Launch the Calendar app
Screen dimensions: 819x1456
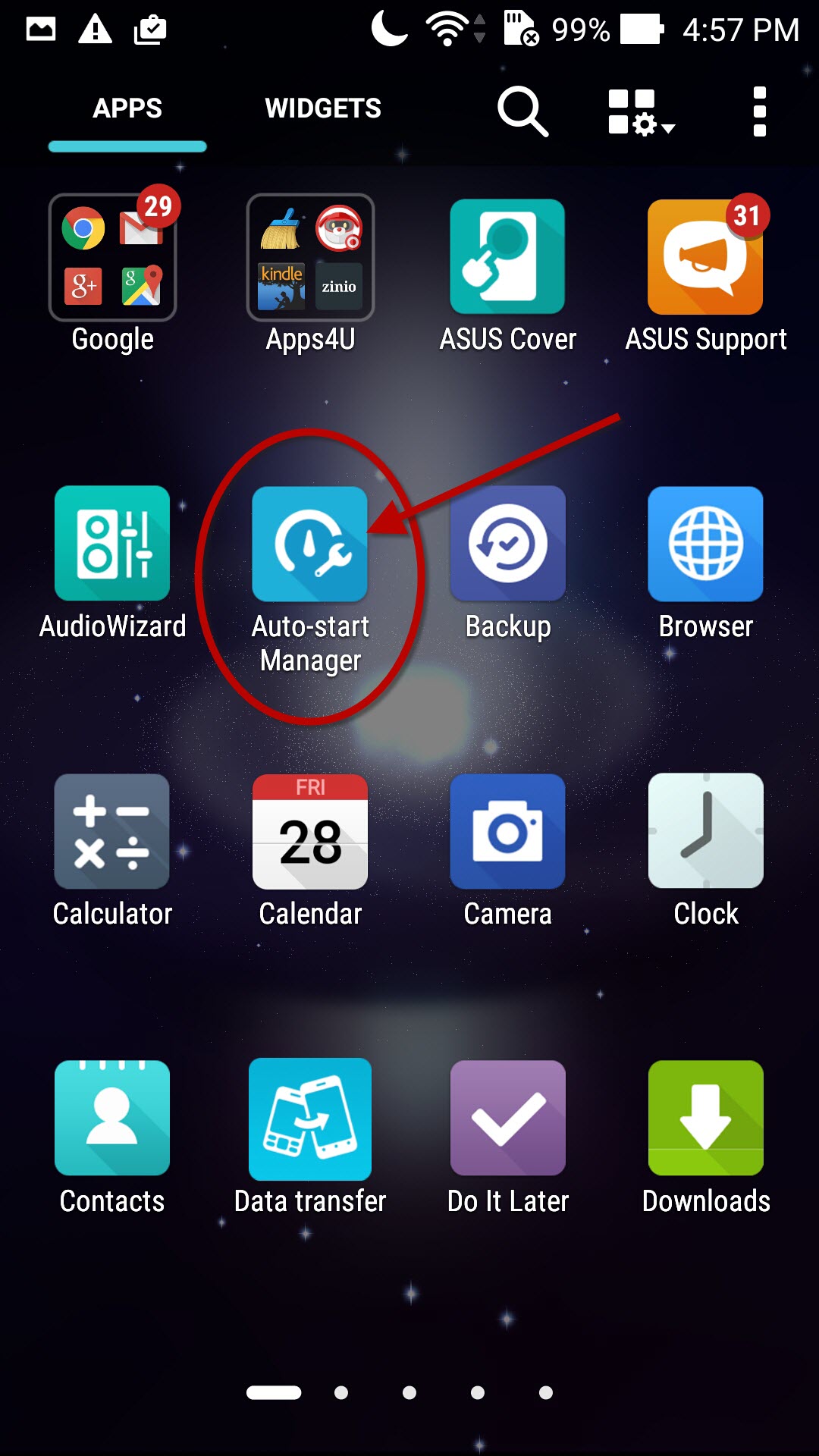point(310,831)
